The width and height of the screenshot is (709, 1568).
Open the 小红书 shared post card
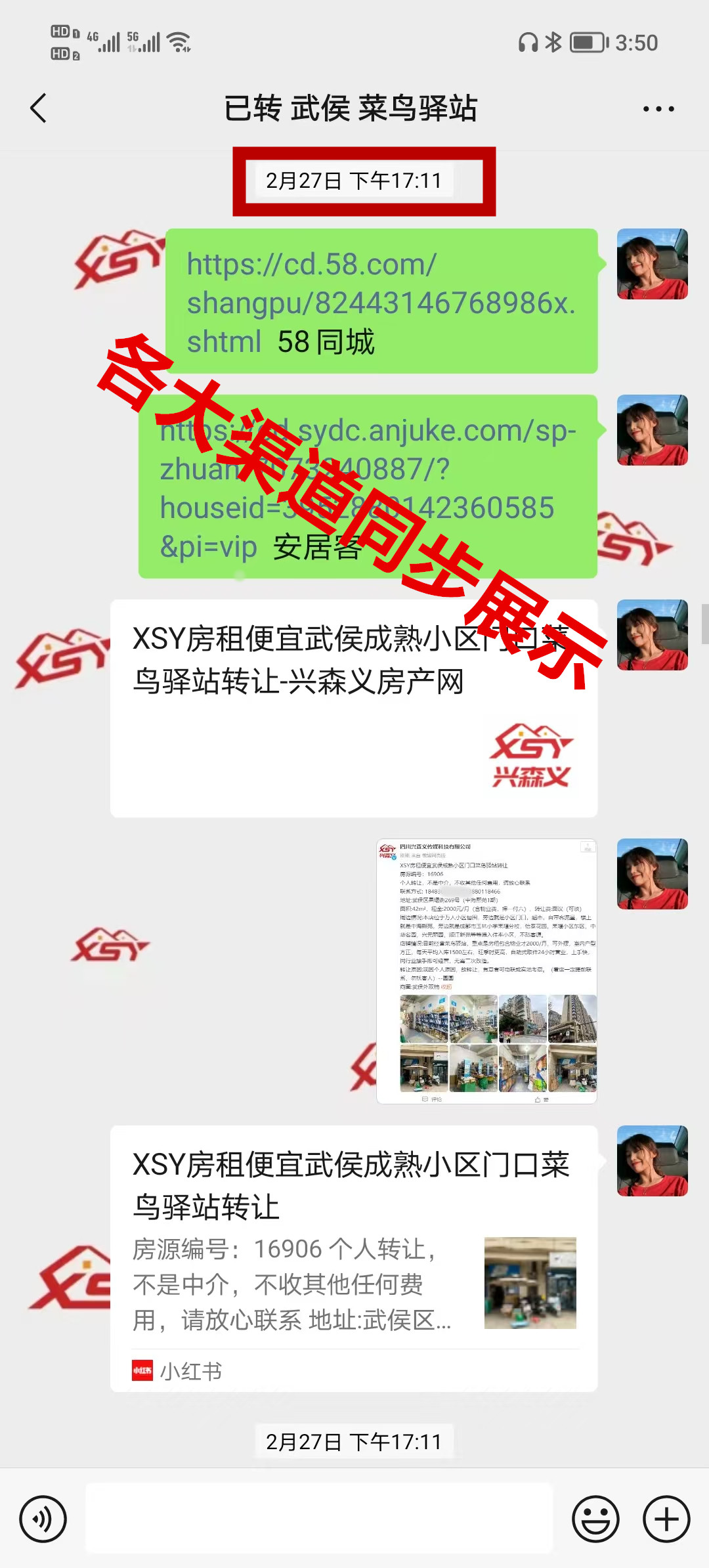click(353, 1257)
